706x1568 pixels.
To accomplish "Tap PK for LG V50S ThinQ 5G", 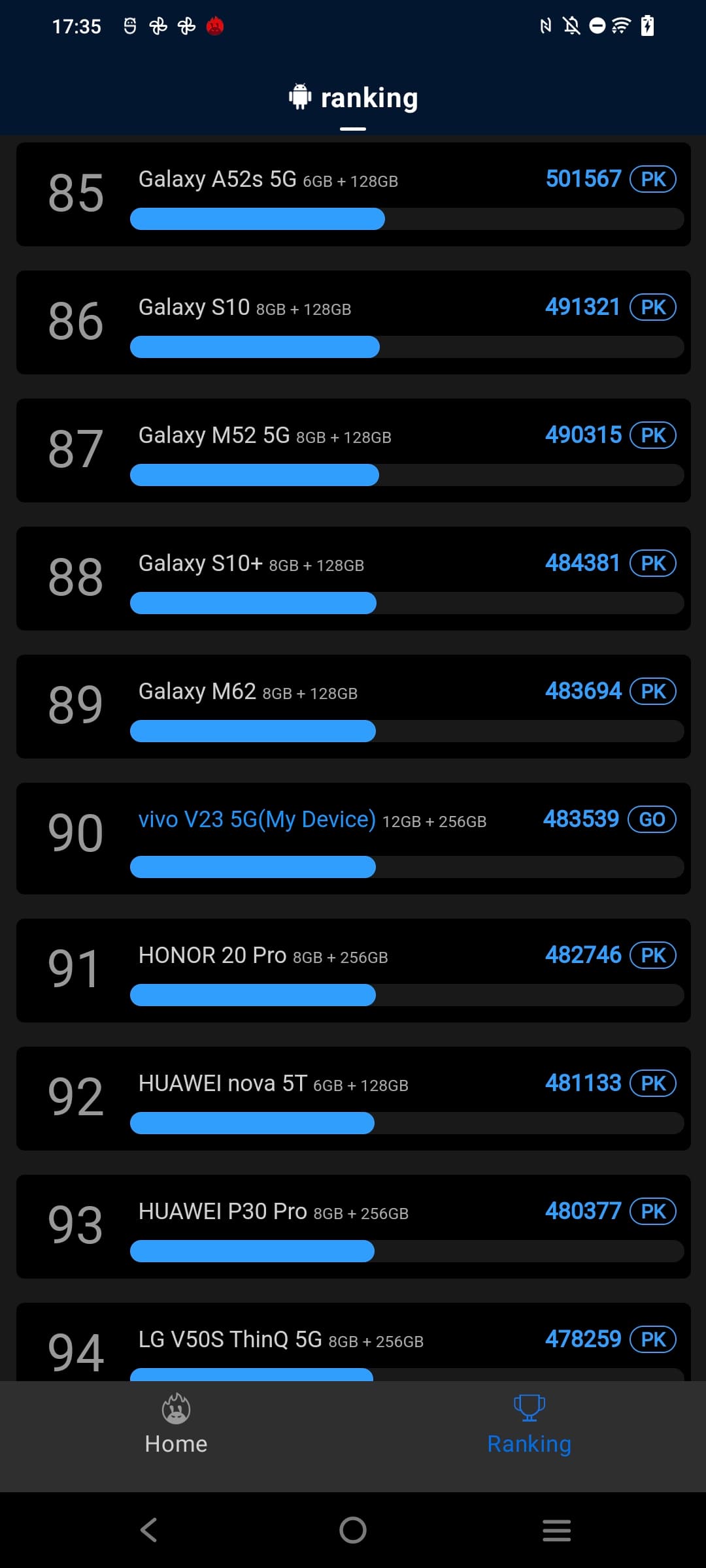I will click(652, 1339).
